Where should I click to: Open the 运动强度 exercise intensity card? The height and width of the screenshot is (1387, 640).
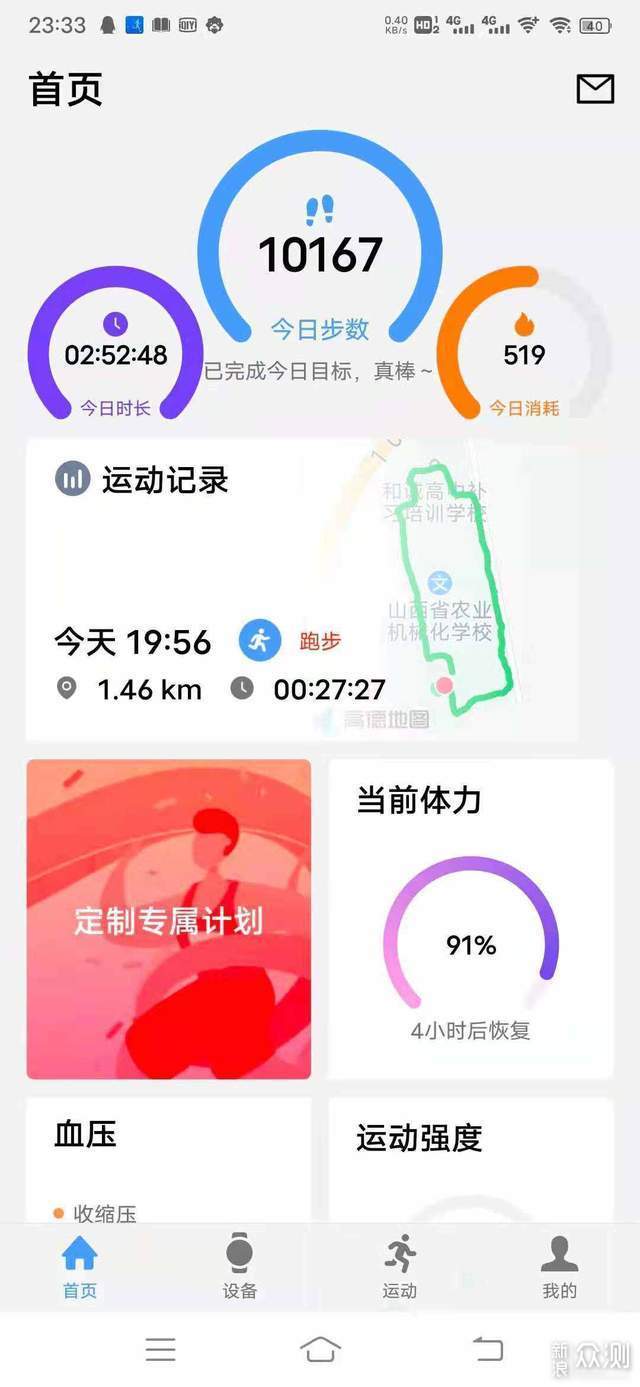tap(471, 1160)
